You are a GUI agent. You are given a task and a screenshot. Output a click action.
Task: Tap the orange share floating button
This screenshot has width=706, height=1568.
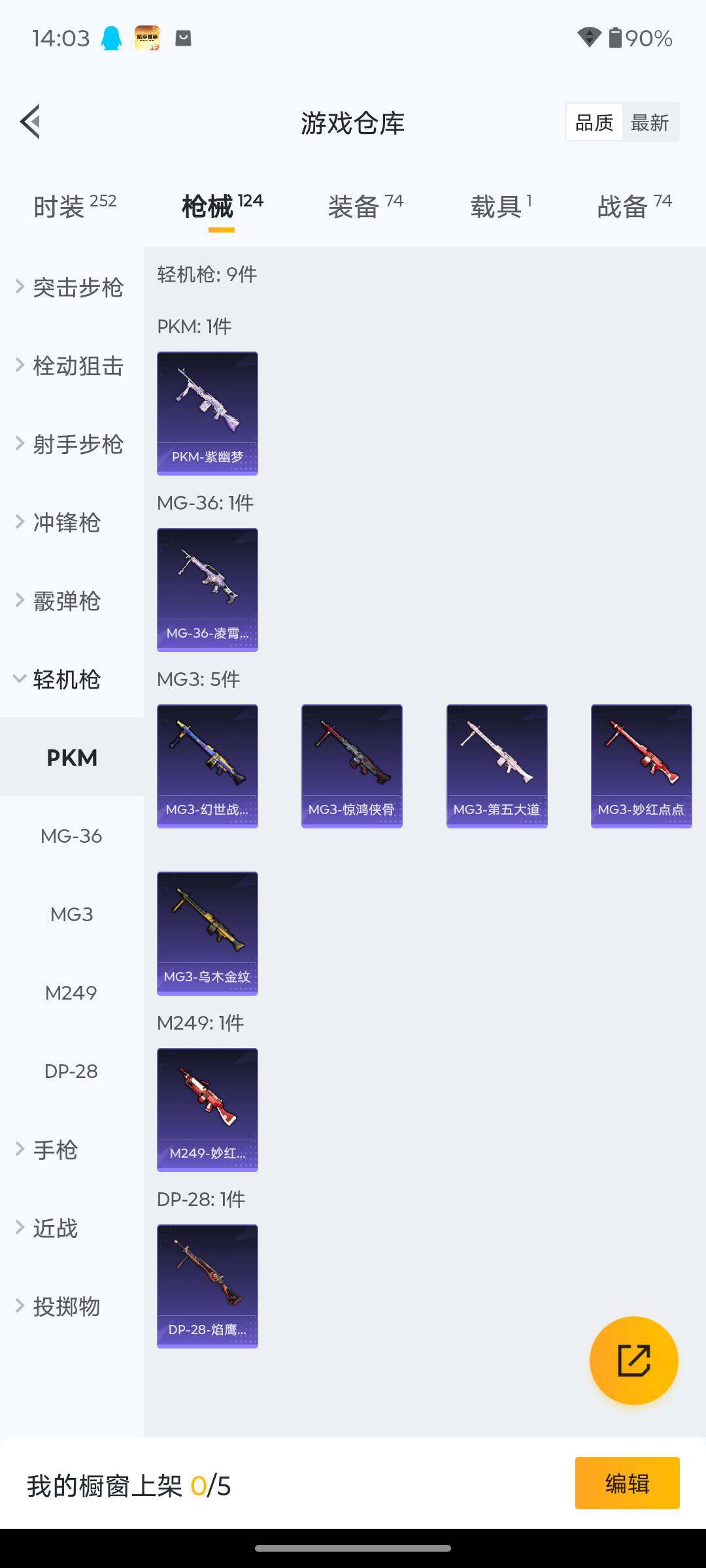point(633,1360)
